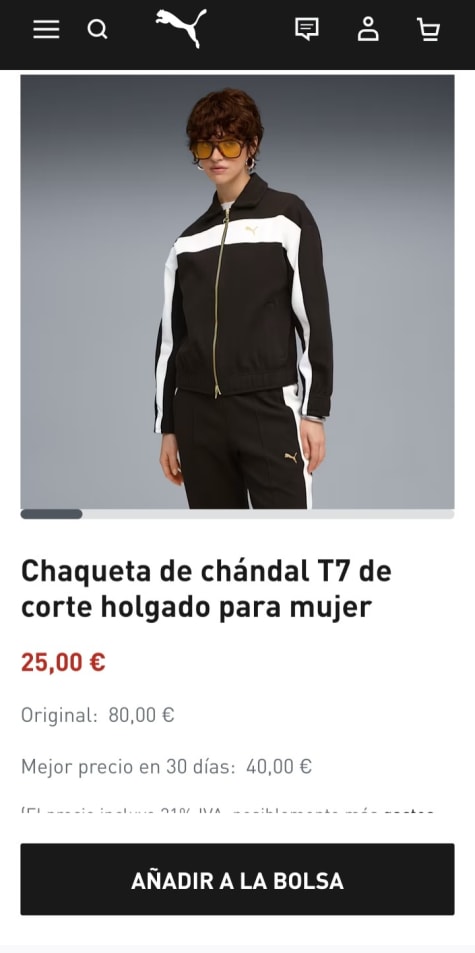Open the account profile icon
This screenshot has height=953, width=475.
[368, 29]
